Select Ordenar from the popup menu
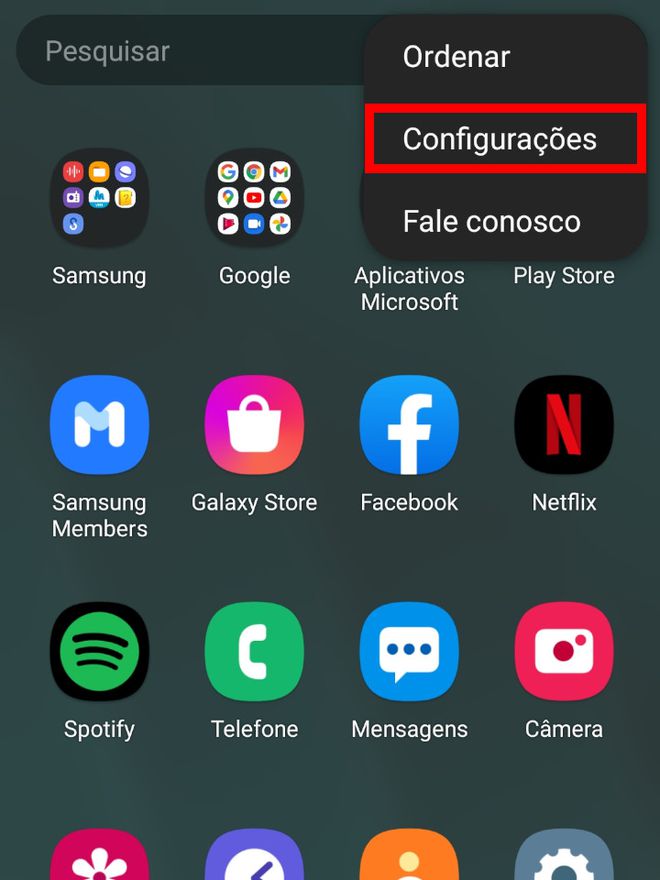 [456, 57]
